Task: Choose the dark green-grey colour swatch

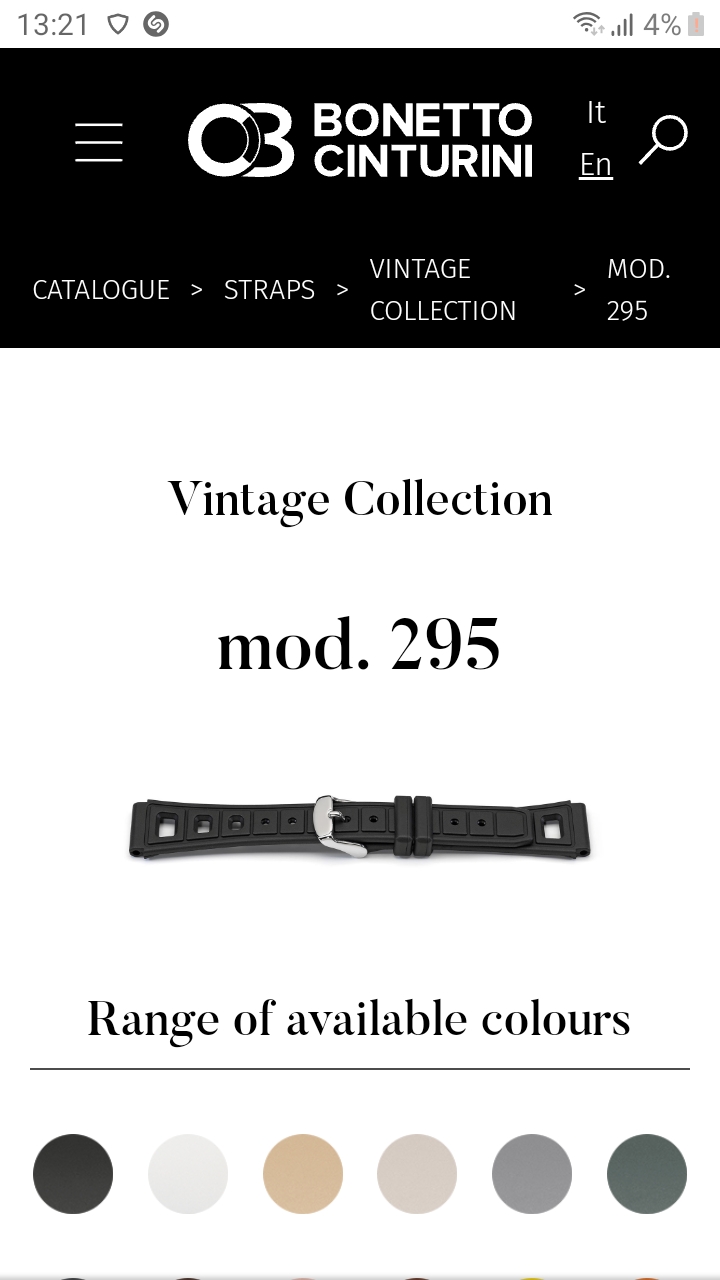Action: pyautogui.click(x=647, y=1174)
